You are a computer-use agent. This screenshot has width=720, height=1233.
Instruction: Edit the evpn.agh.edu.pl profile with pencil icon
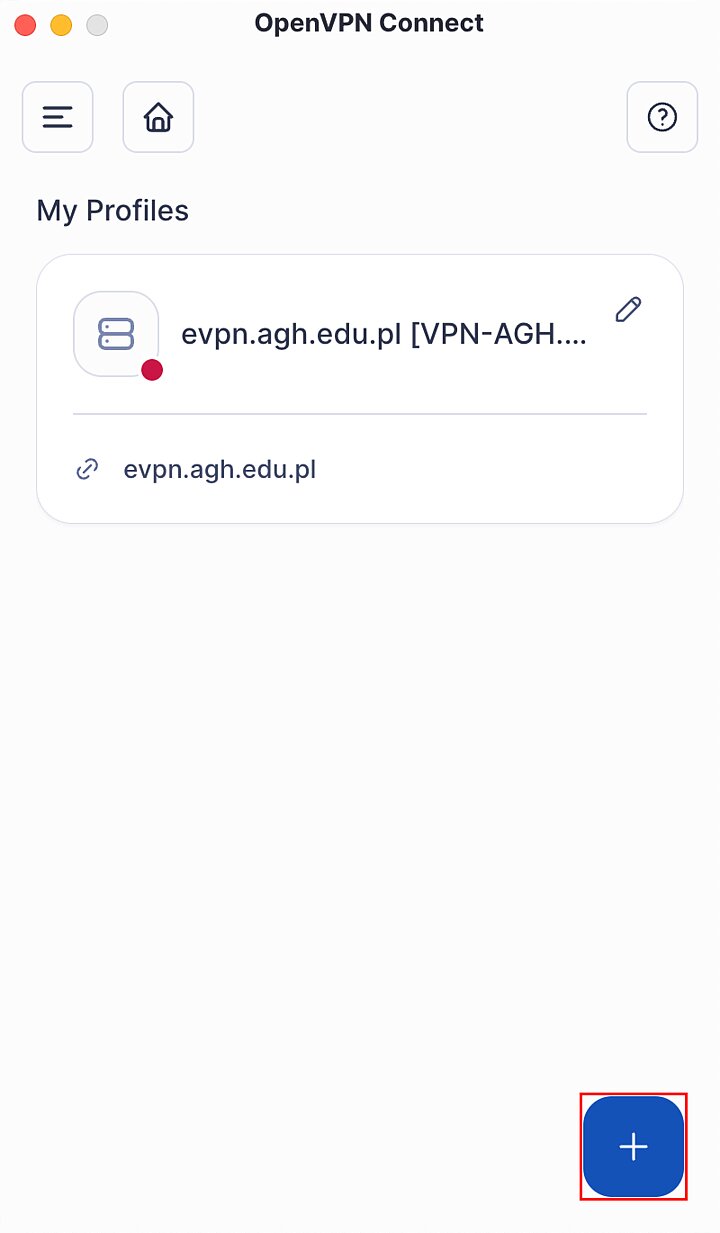coord(627,310)
